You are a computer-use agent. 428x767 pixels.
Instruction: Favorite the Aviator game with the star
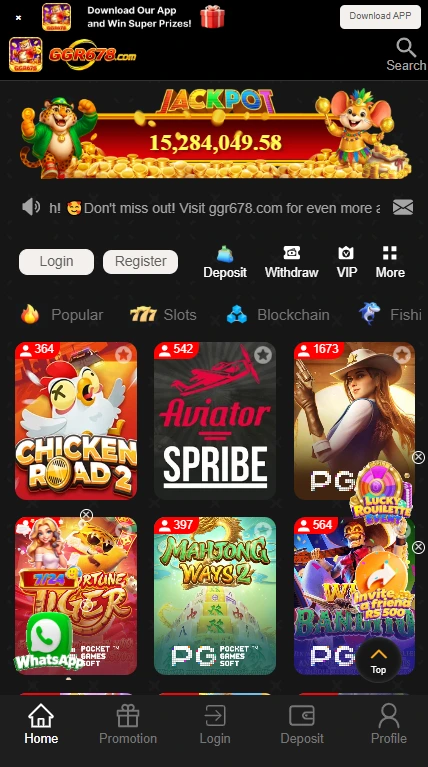[263, 355]
